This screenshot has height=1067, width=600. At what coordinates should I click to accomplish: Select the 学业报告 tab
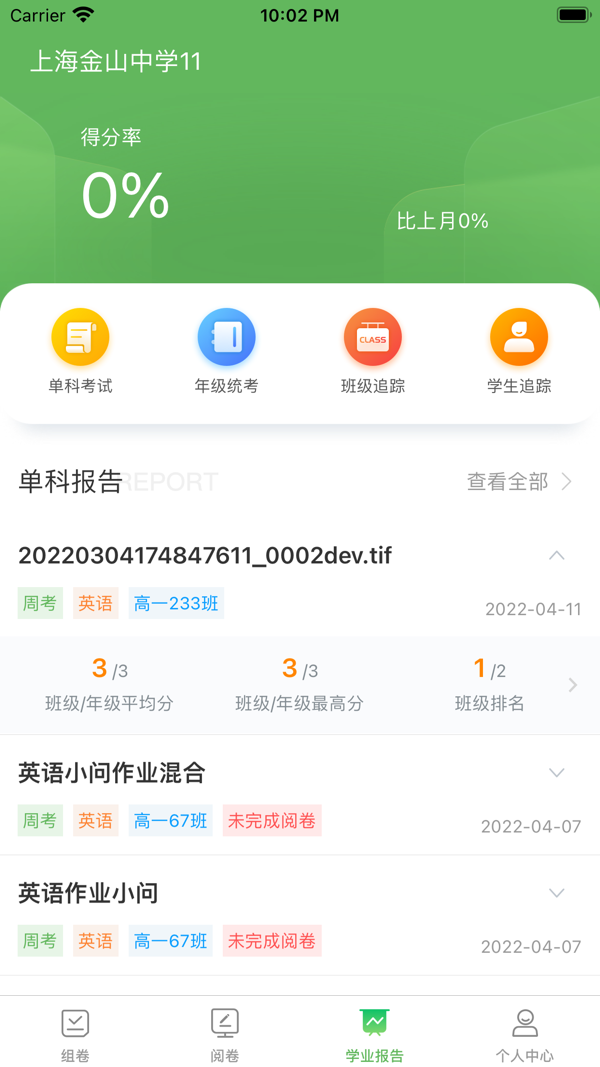coord(375,1034)
